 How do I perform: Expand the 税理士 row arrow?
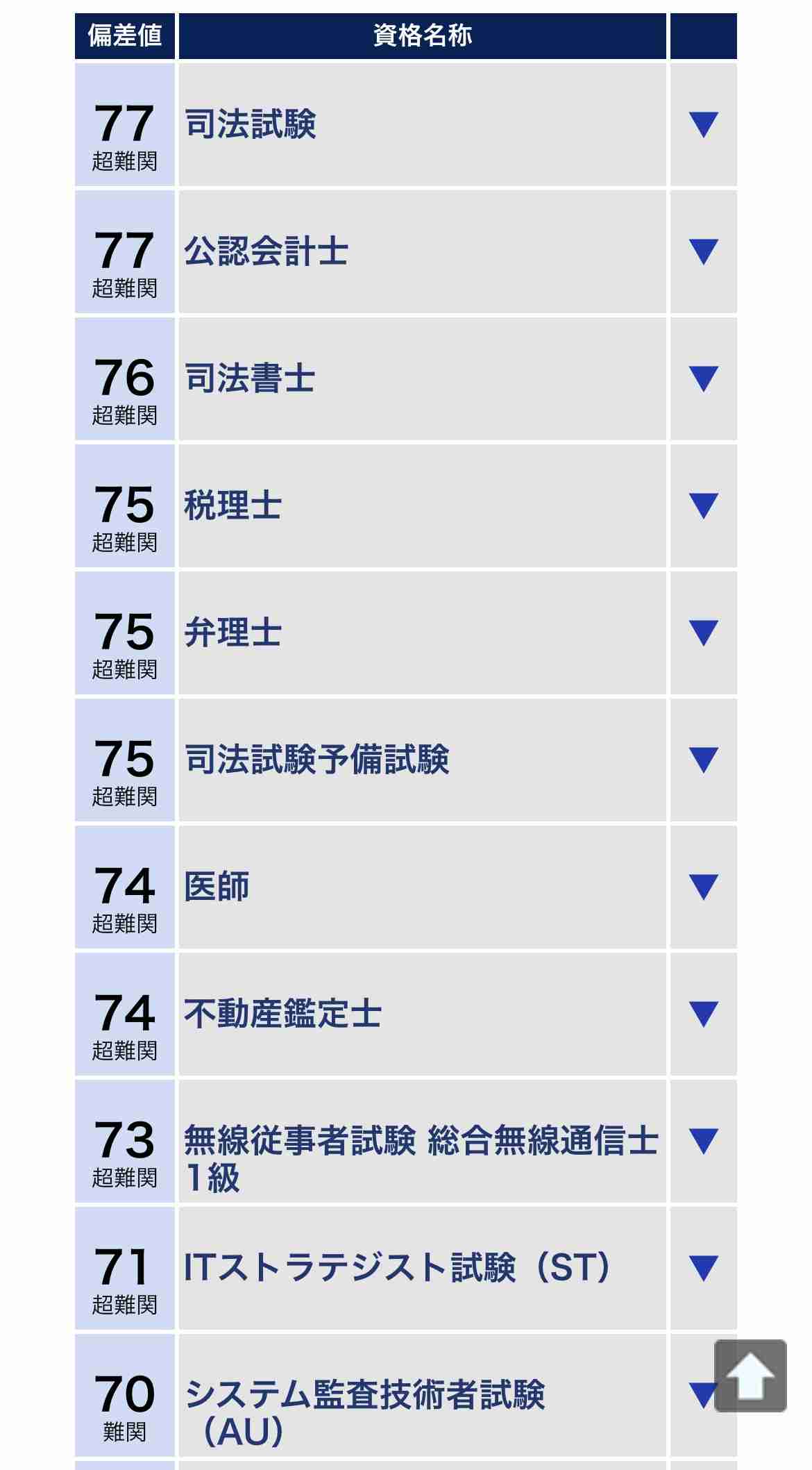[x=703, y=506]
